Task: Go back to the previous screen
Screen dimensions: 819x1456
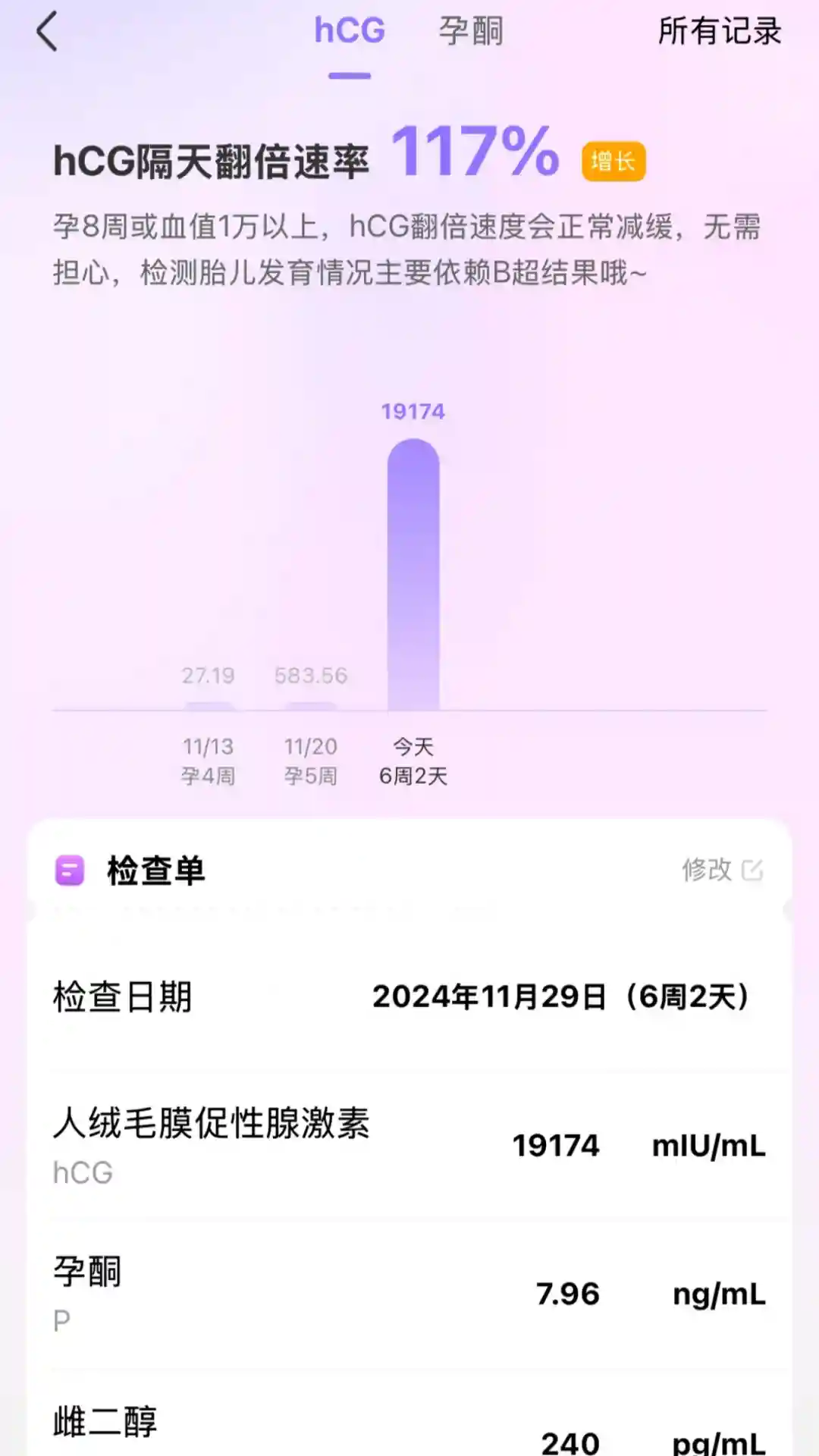Action: 47,33
